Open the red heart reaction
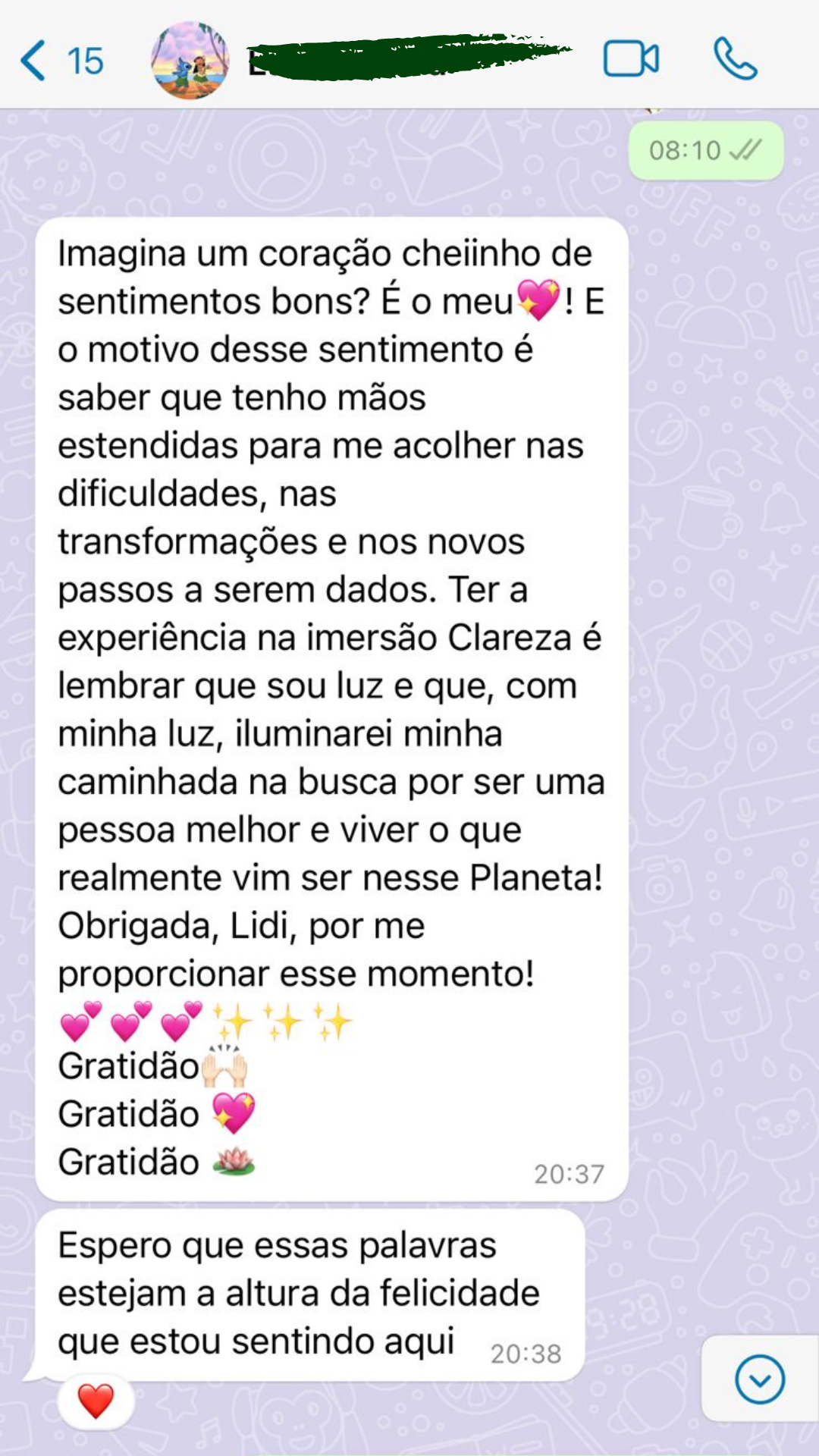Screen dimensions: 819x1456 [96, 1401]
